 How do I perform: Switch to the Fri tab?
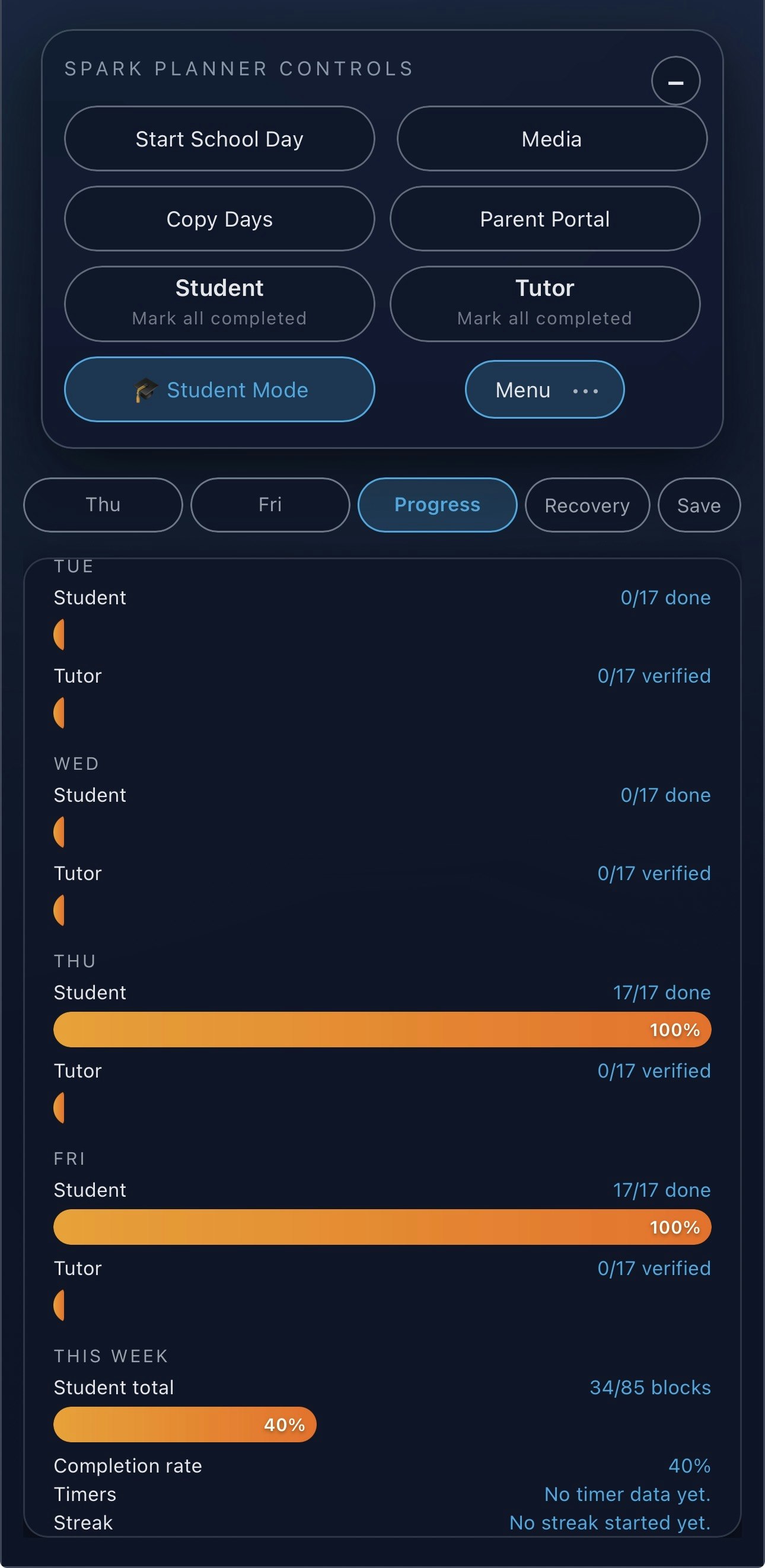click(270, 505)
